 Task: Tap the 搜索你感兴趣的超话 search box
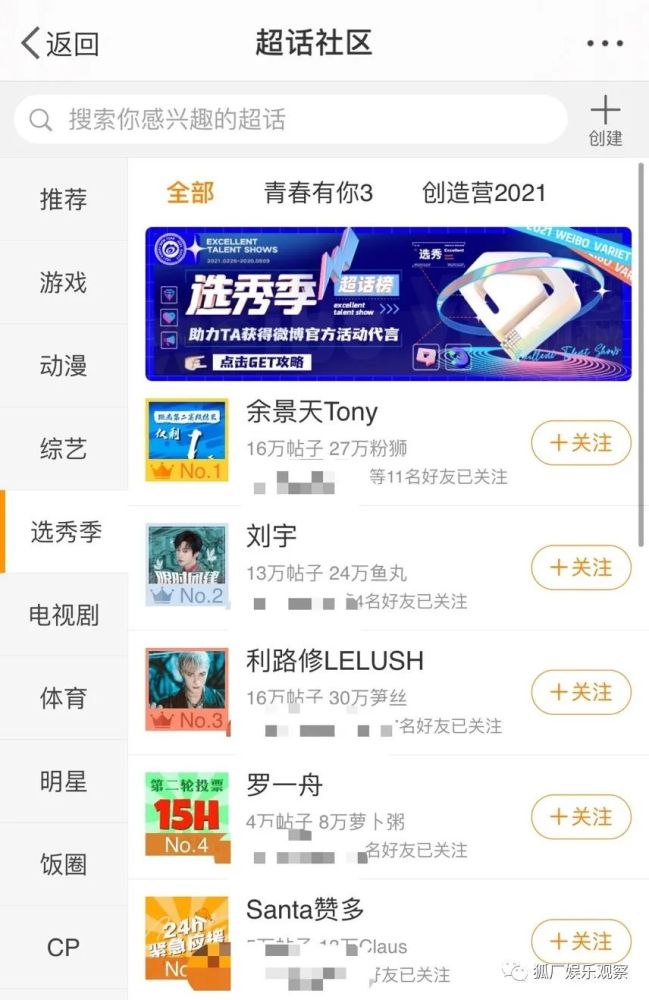(290, 121)
